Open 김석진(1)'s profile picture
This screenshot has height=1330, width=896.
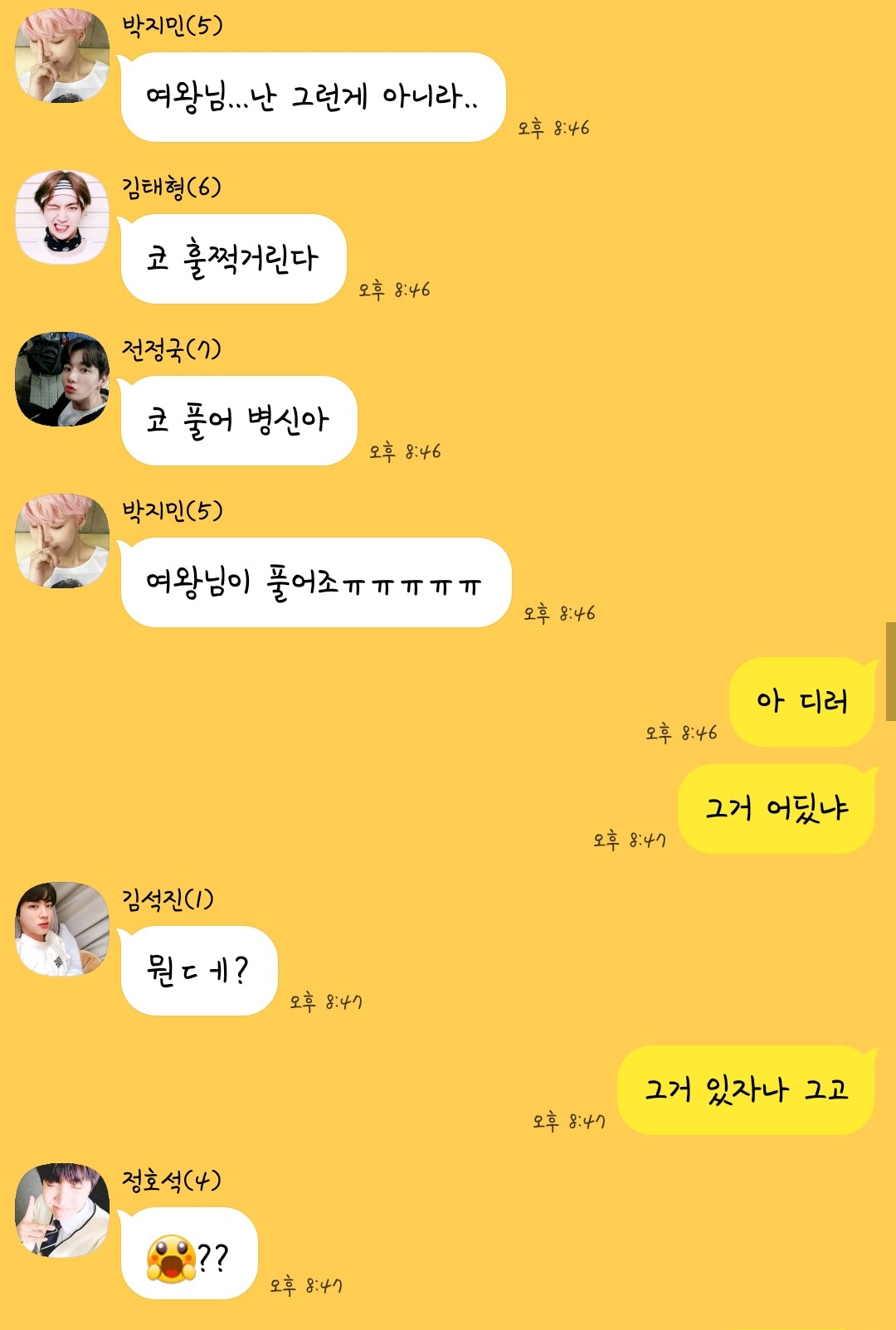tap(62, 928)
